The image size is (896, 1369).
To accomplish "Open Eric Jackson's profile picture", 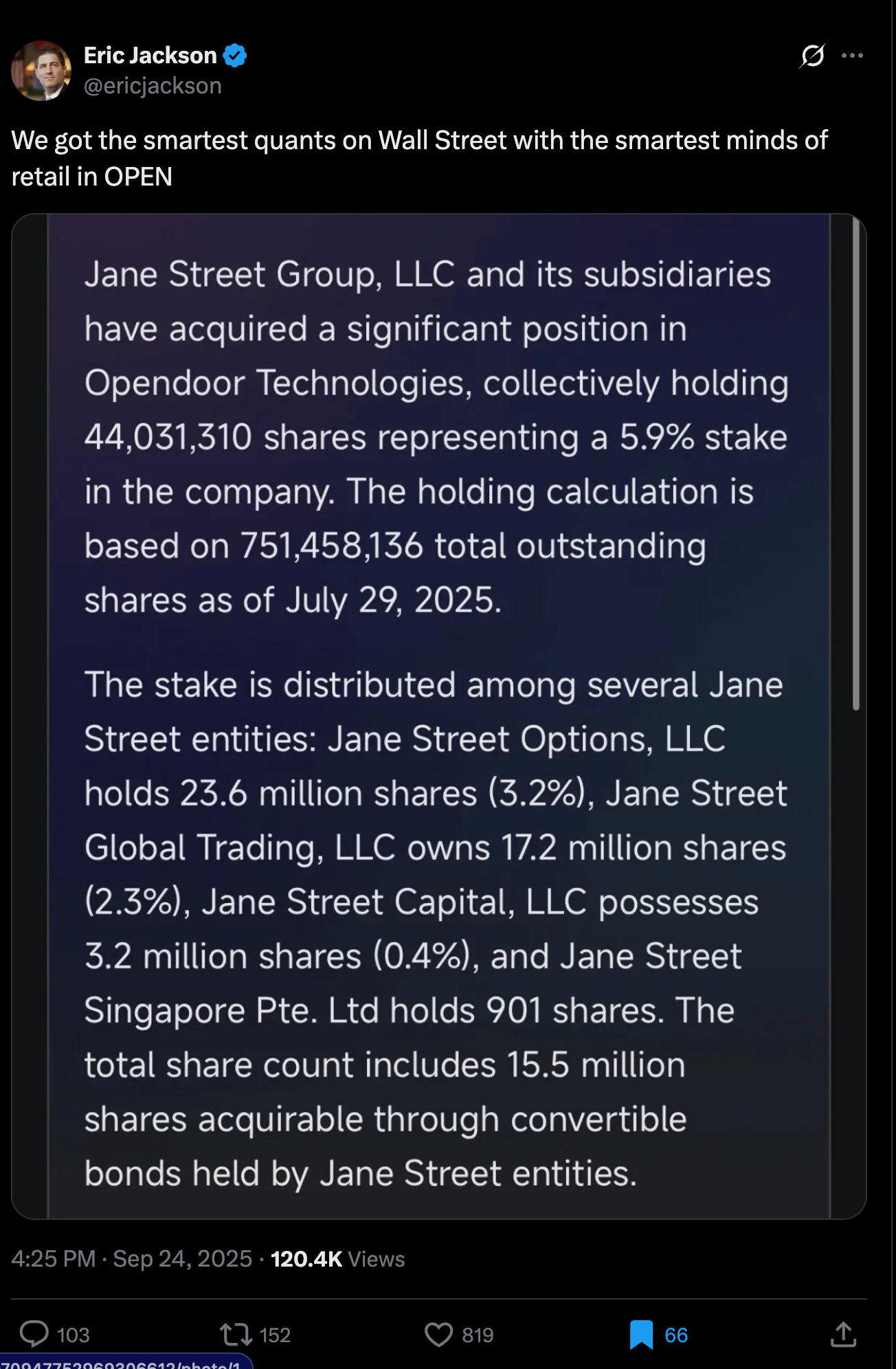I will (41, 71).
